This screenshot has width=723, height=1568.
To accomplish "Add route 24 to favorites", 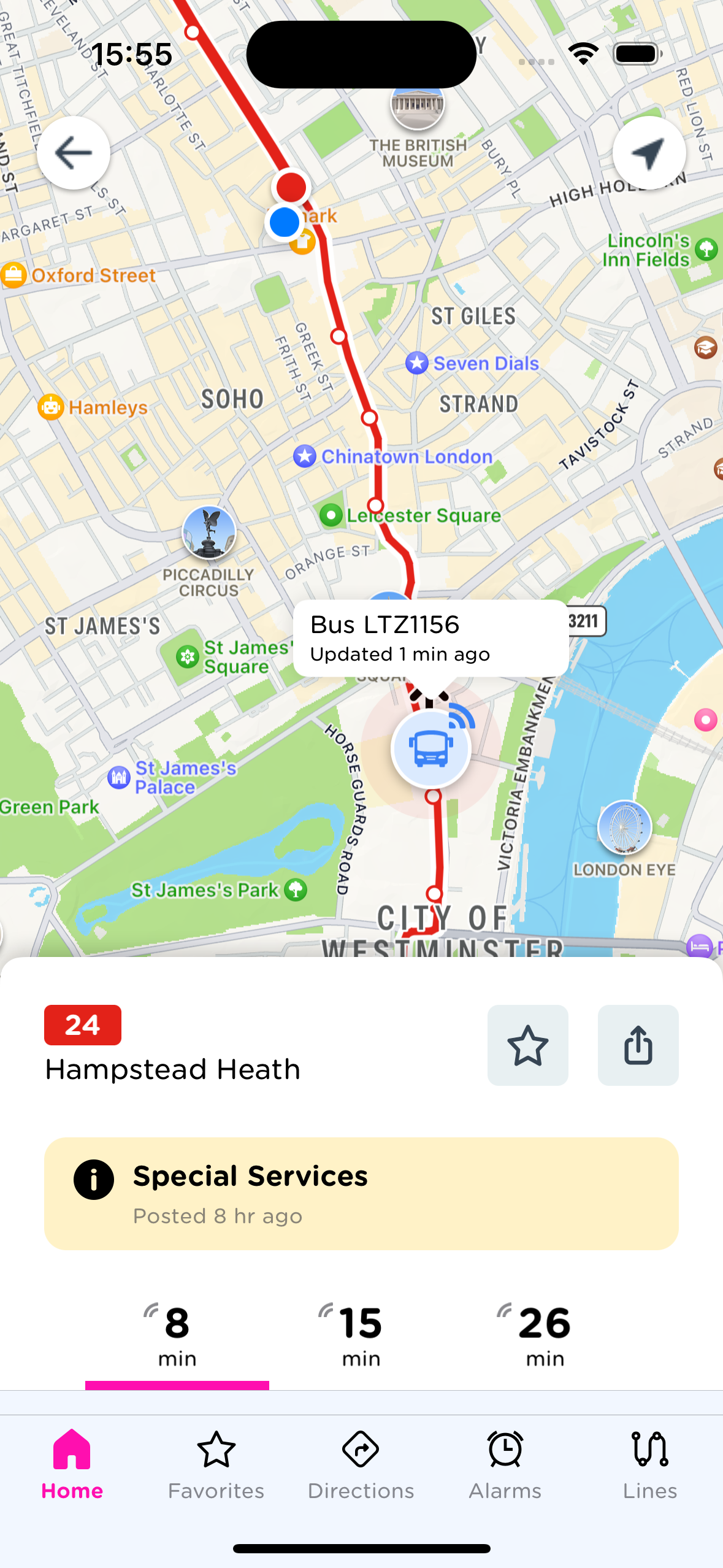I will pos(527,1045).
